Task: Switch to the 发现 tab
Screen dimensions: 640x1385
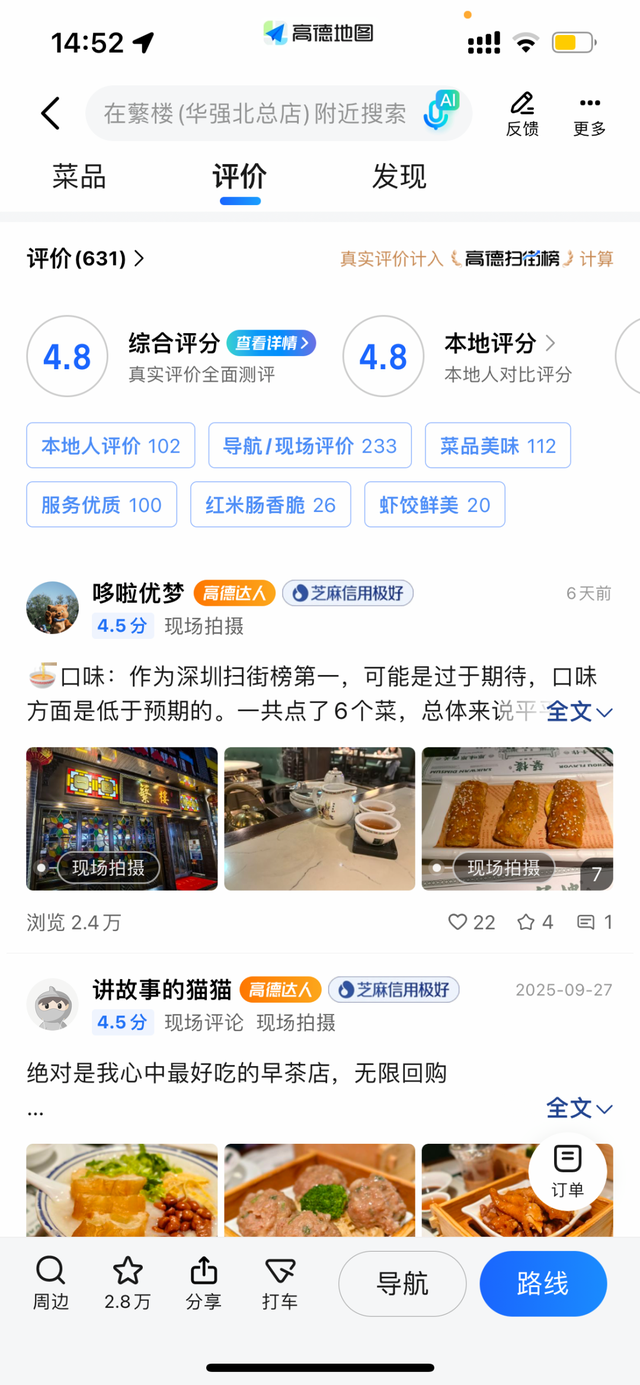Action: (399, 177)
